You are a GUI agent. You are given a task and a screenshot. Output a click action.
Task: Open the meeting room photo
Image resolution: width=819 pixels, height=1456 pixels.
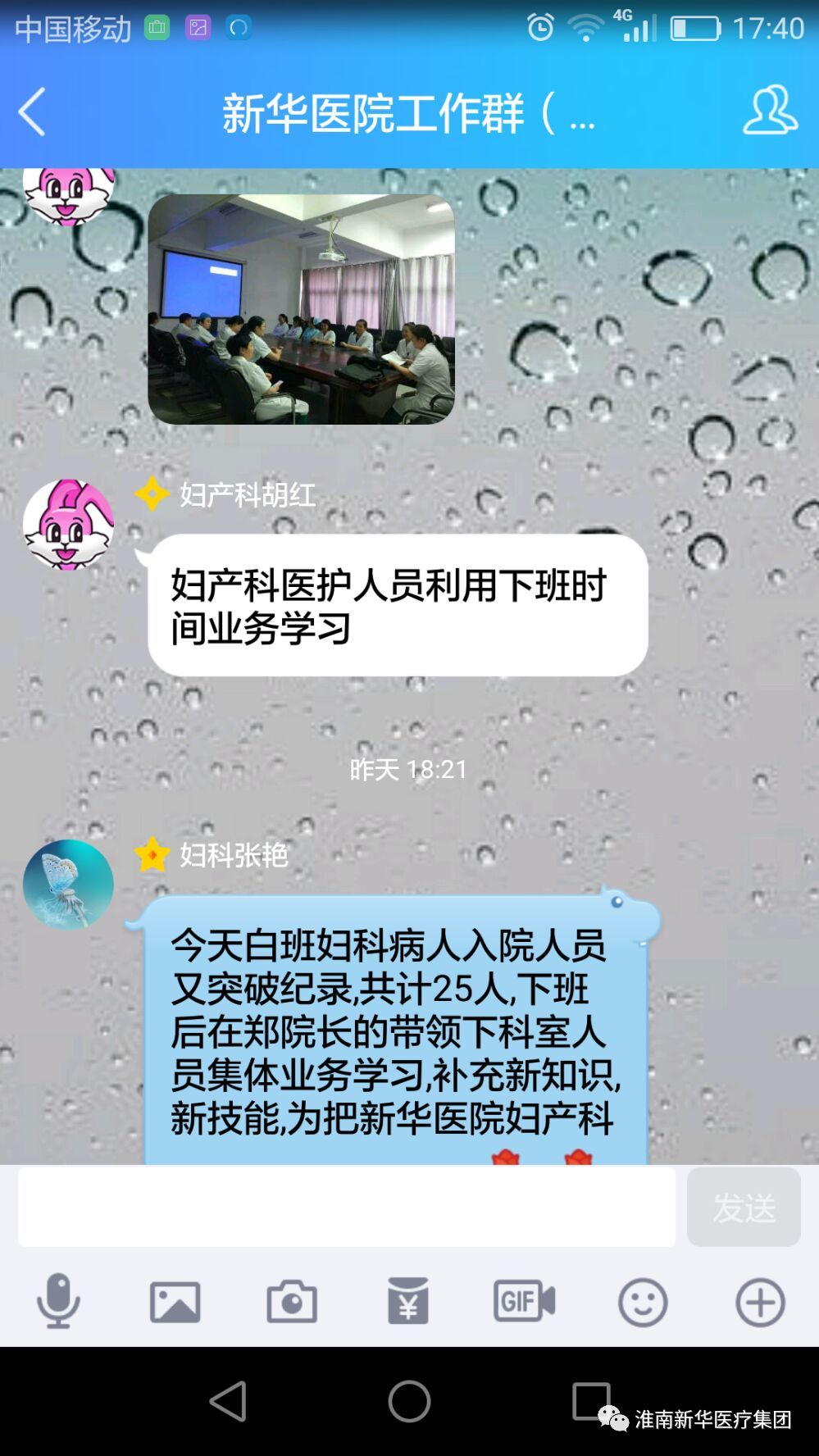[x=301, y=309]
